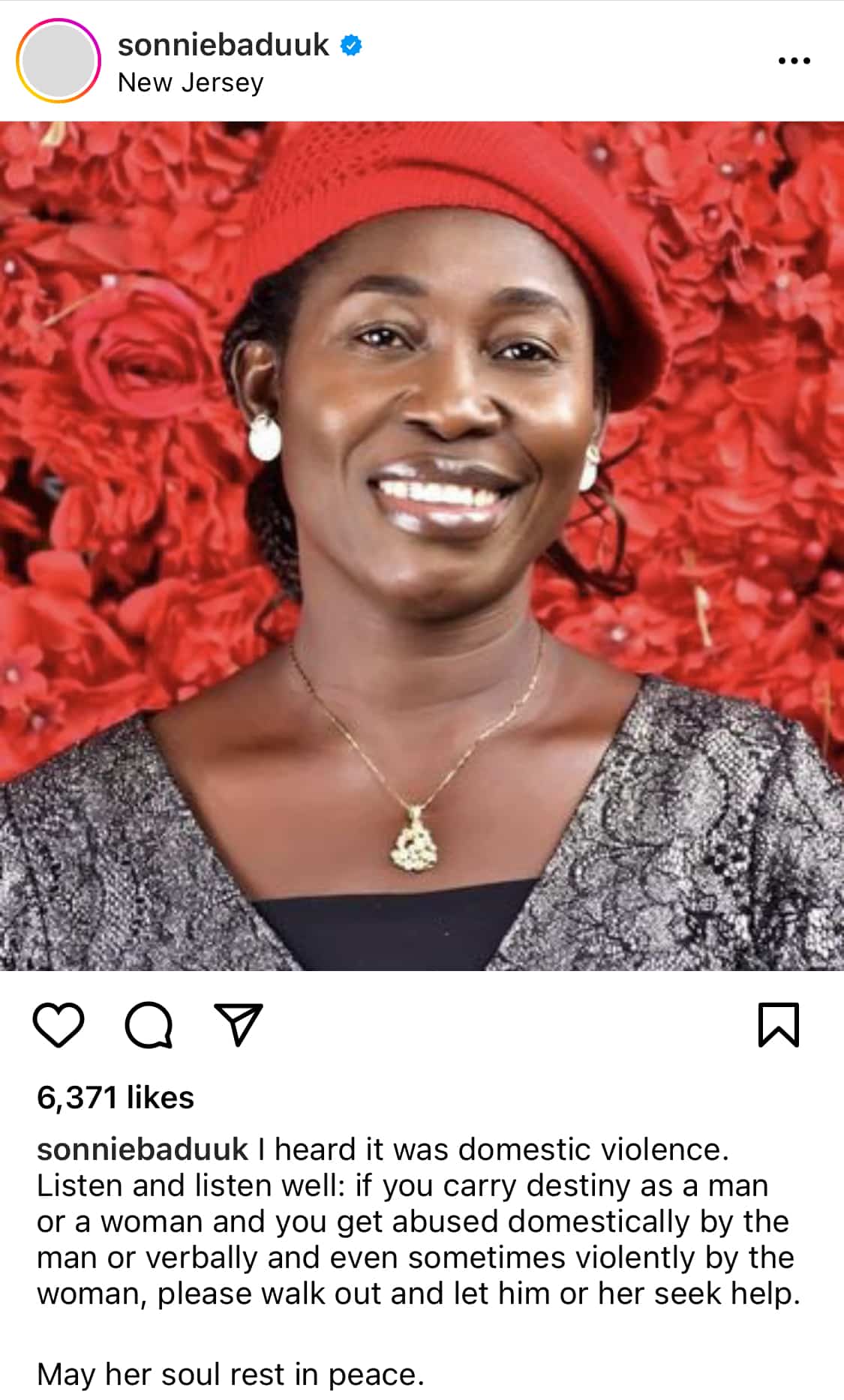Open the sonniebaduuk username in the header

coord(224,45)
